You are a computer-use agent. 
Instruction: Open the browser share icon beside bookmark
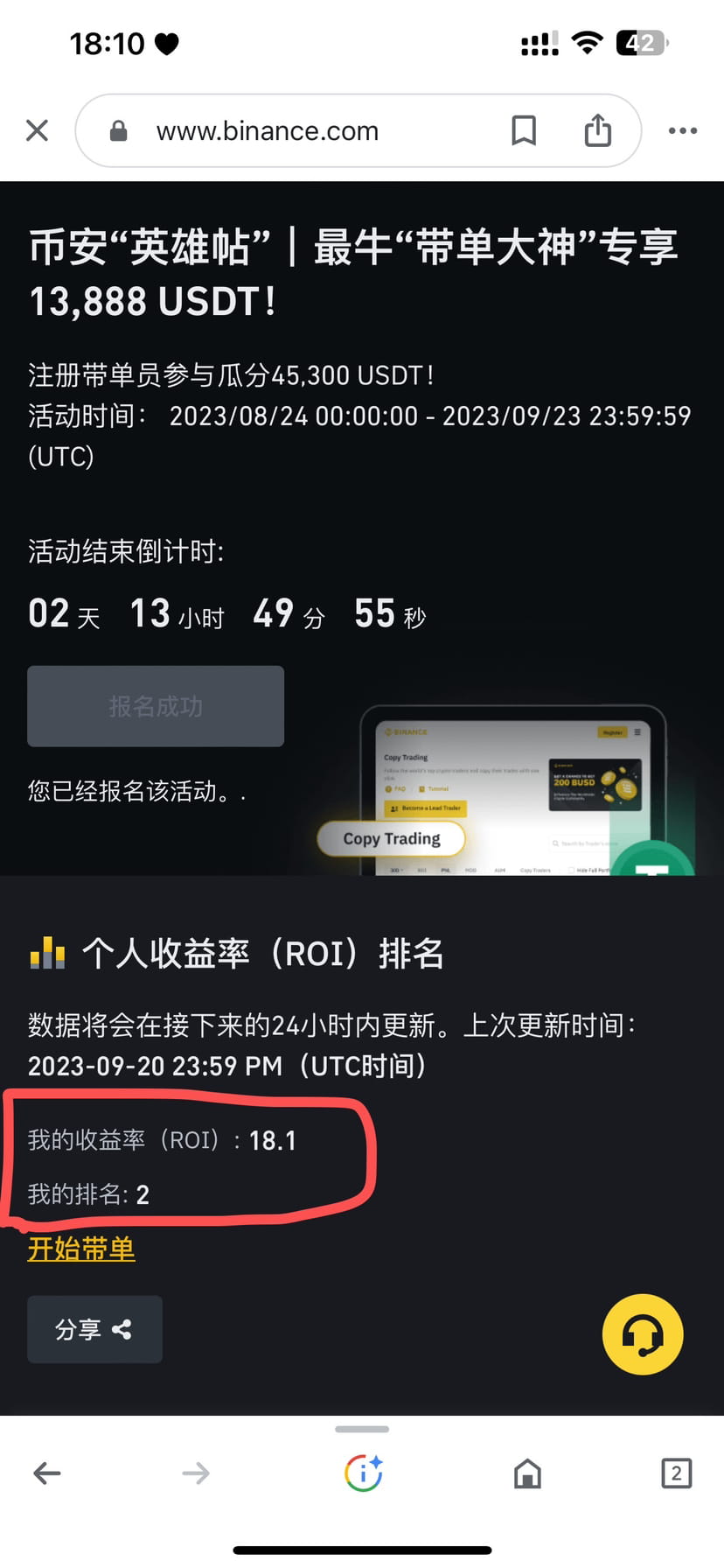[x=597, y=129]
